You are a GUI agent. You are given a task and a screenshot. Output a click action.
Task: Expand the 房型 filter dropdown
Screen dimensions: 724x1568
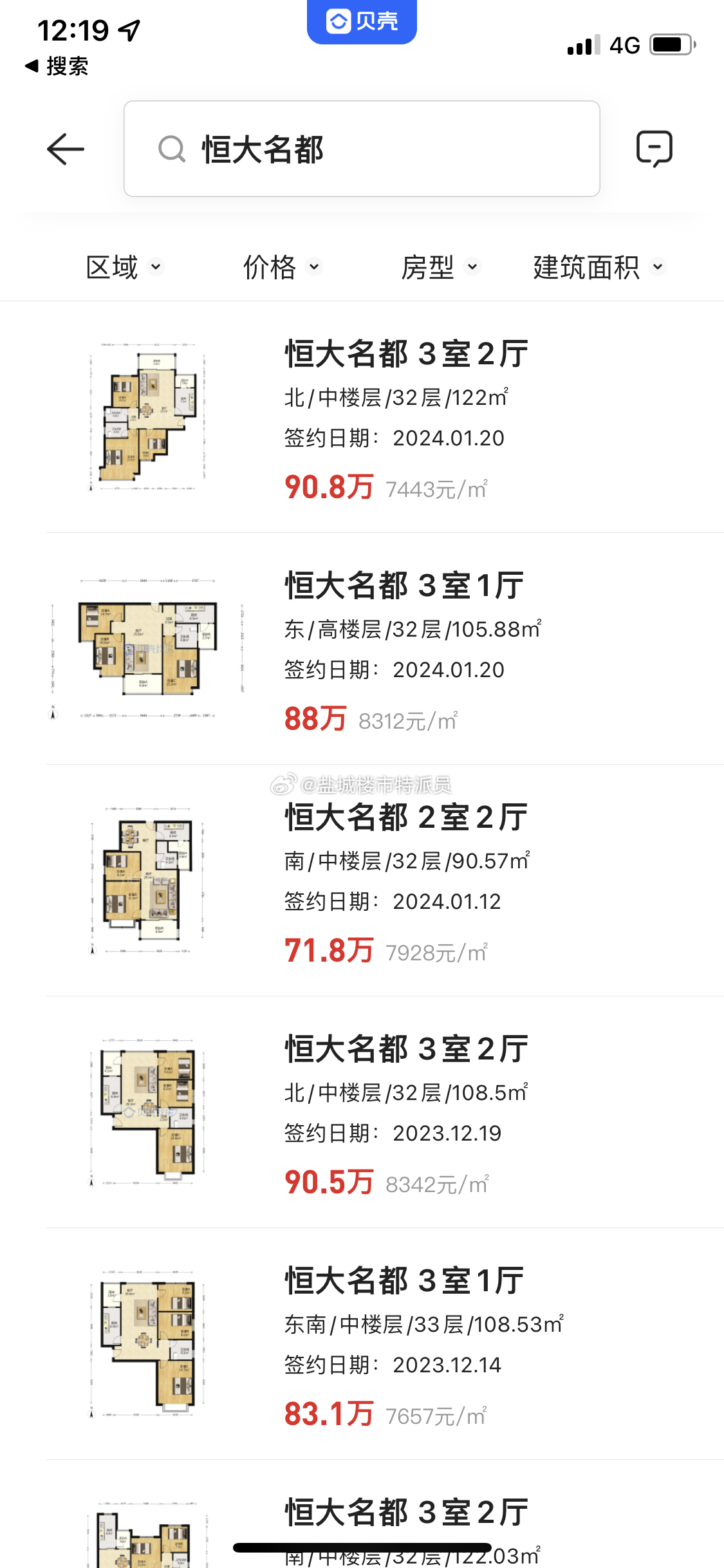441,267
